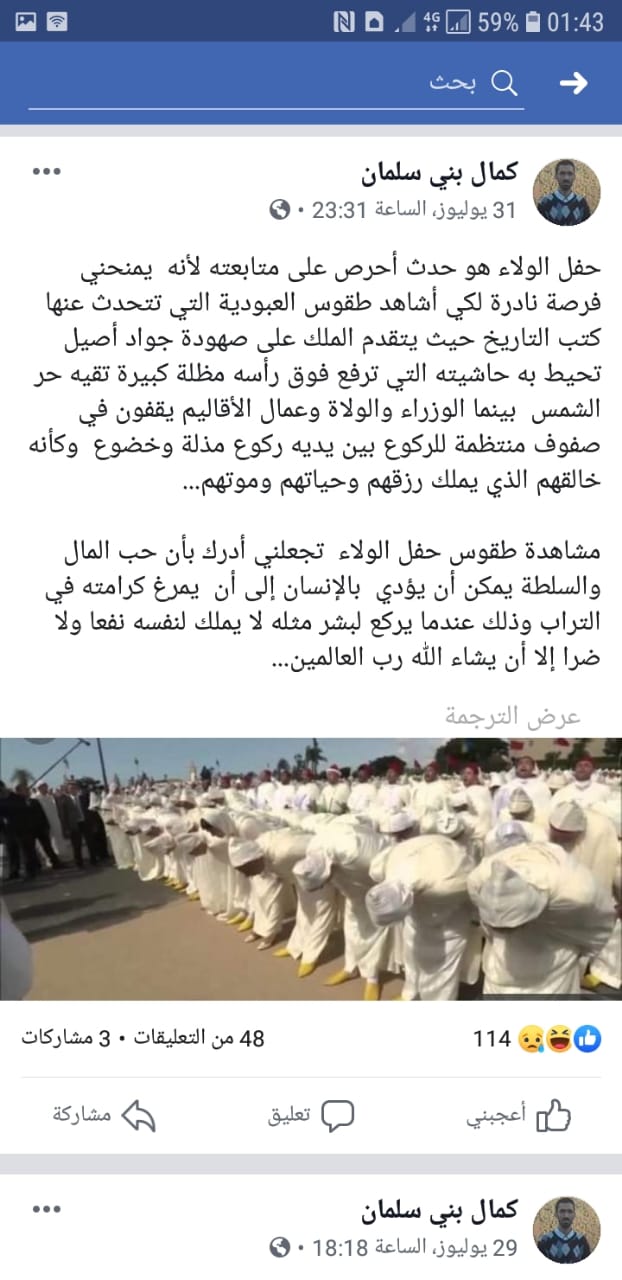Image resolution: width=622 pixels, height=1280 pixels.
Task: View the 114 reactions list
Action: coord(536,1039)
